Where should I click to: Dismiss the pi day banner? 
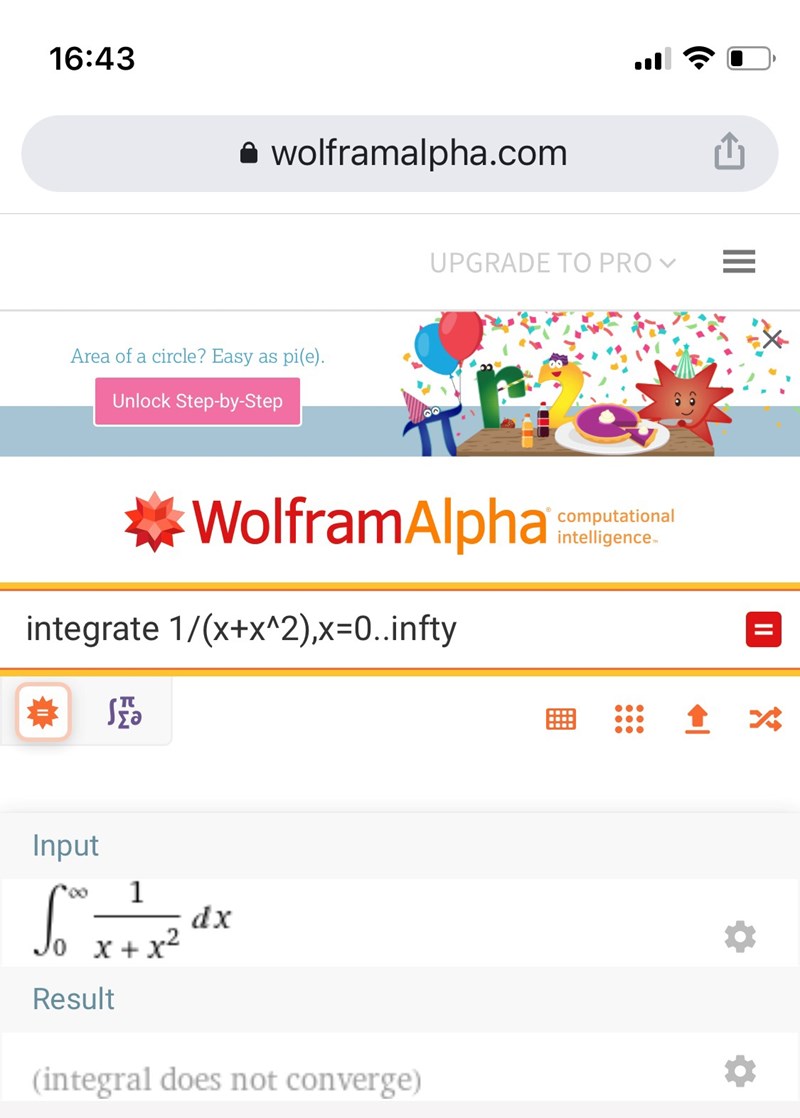(772, 340)
